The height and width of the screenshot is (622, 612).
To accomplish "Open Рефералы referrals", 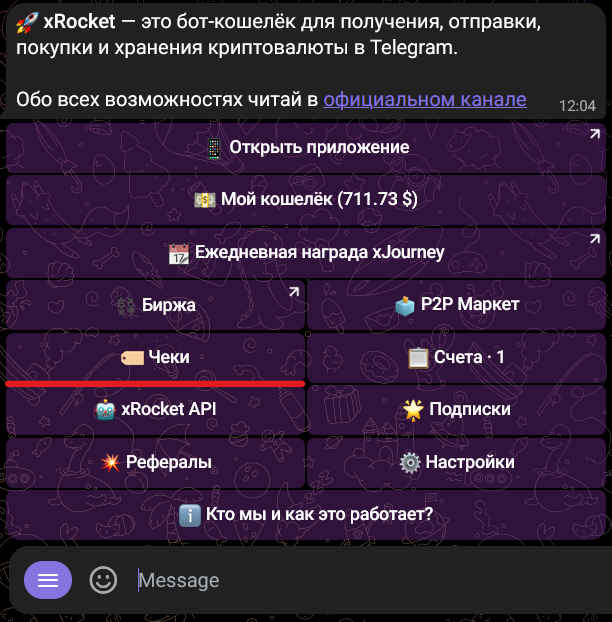I will click(155, 462).
